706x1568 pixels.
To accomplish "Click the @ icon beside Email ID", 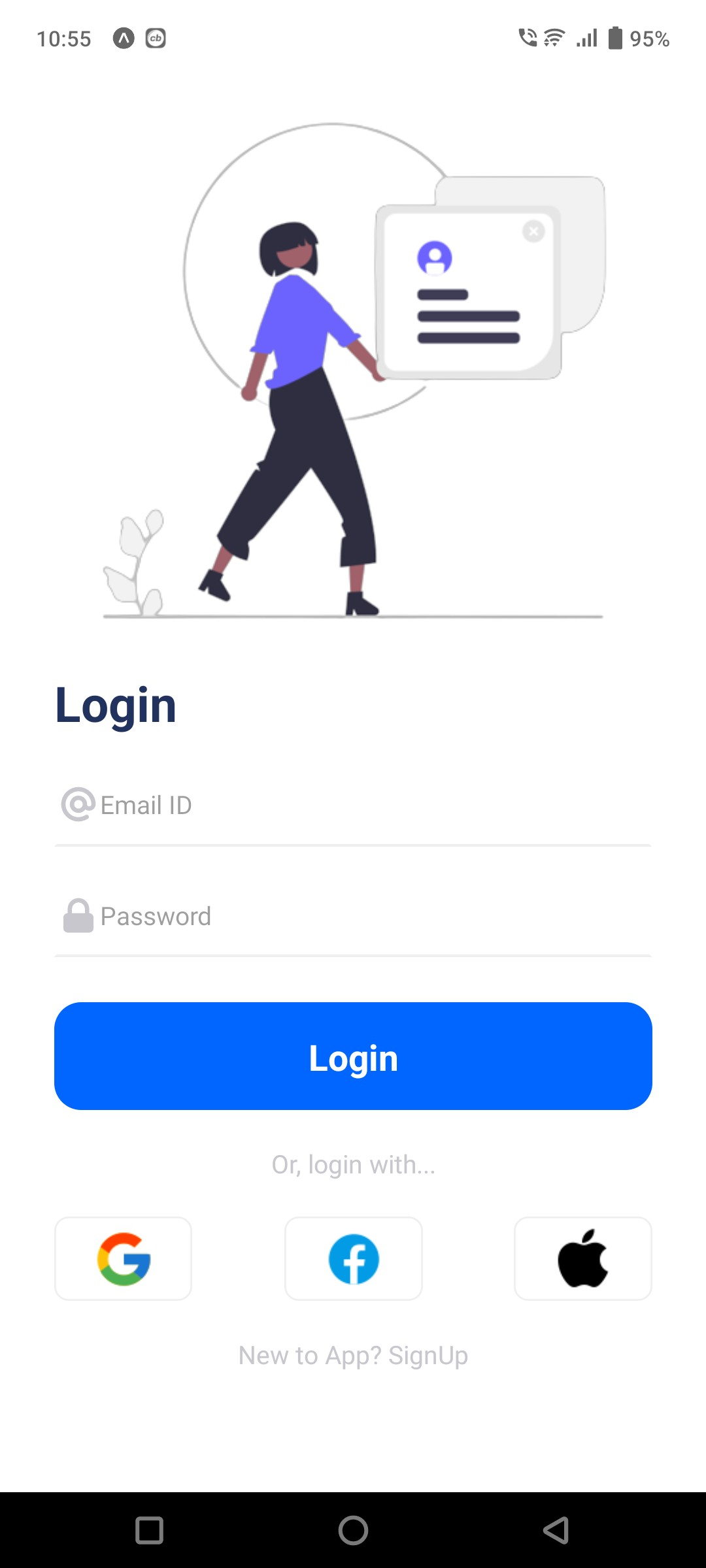I will click(78, 805).
